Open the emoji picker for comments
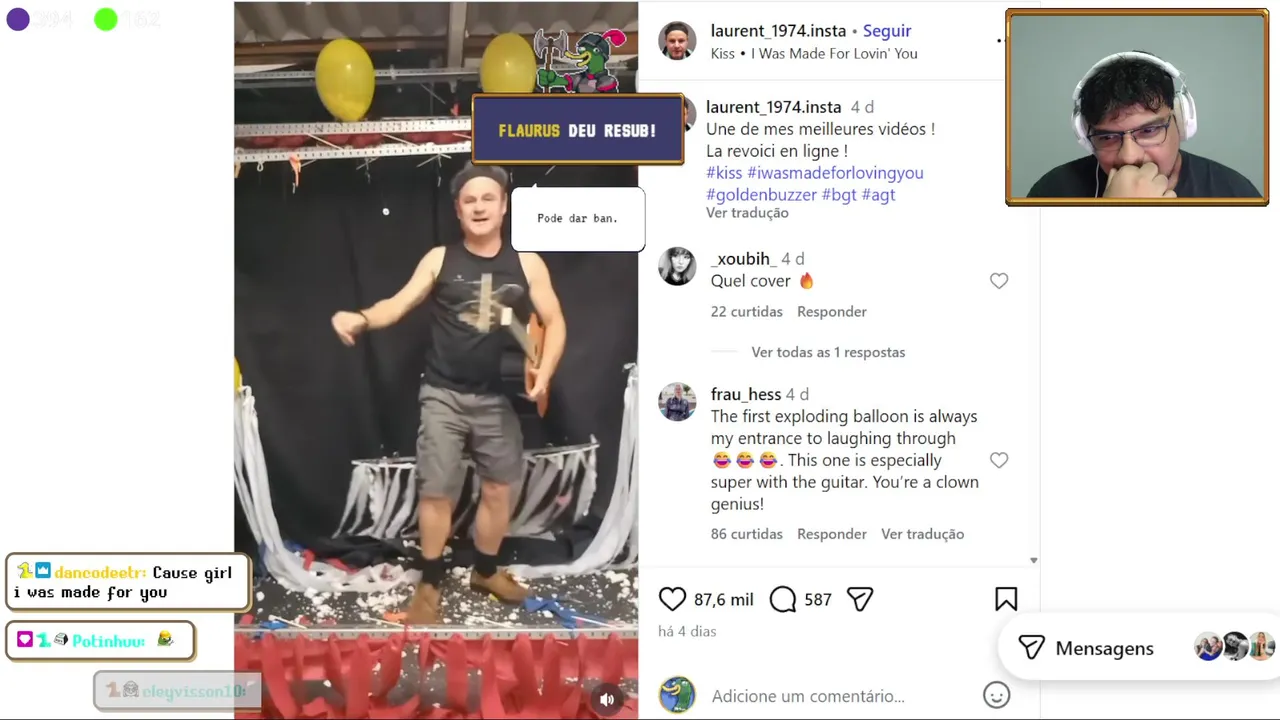This screenshot has height=720, width=1280. (996, 695)
